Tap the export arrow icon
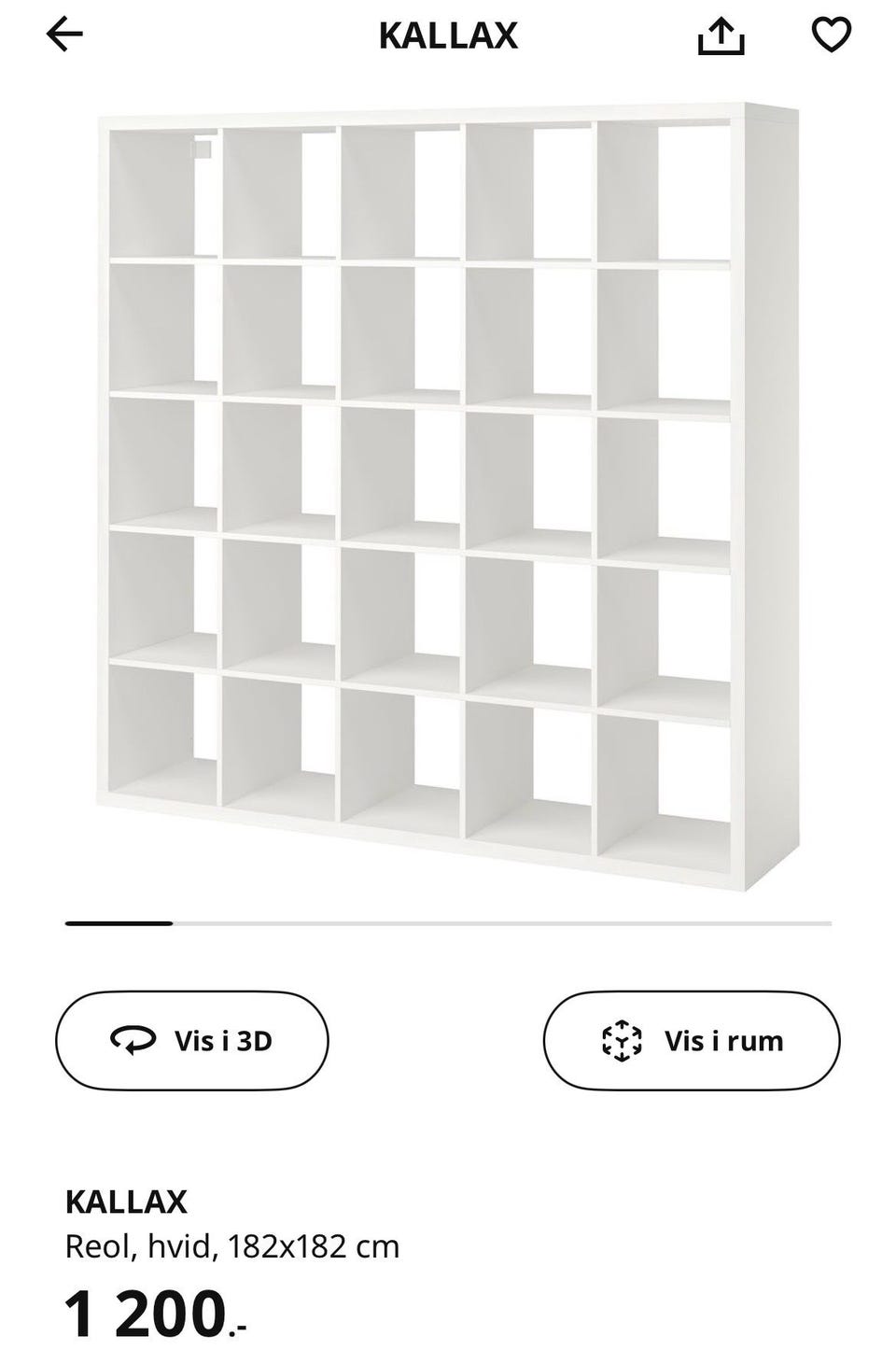 723,35
